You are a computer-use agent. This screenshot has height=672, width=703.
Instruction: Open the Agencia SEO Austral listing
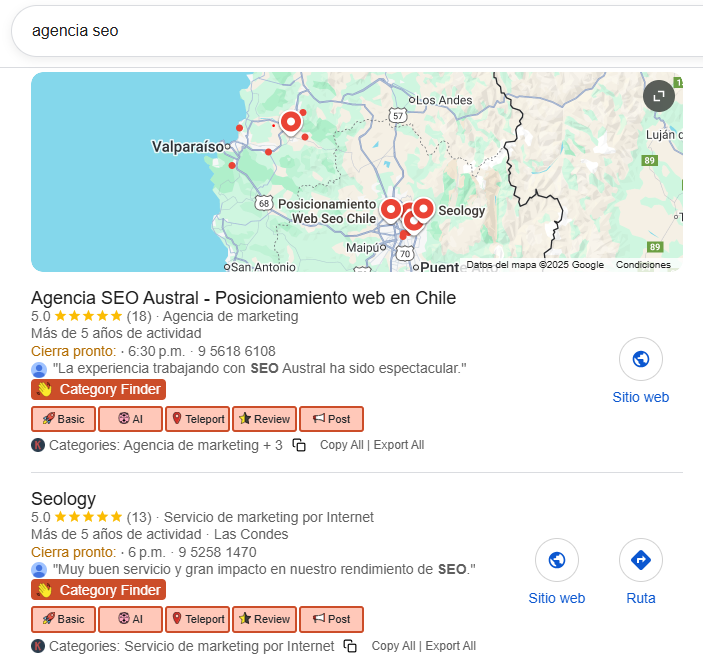coord(243,298)
